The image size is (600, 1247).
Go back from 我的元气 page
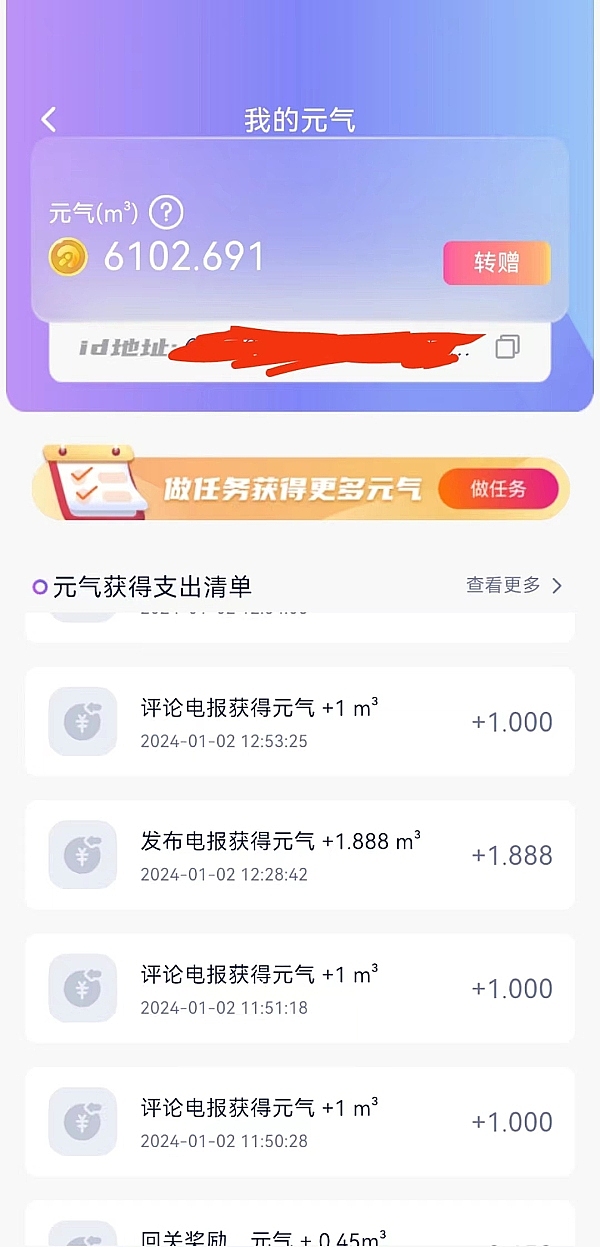click(x=49, y=120)
